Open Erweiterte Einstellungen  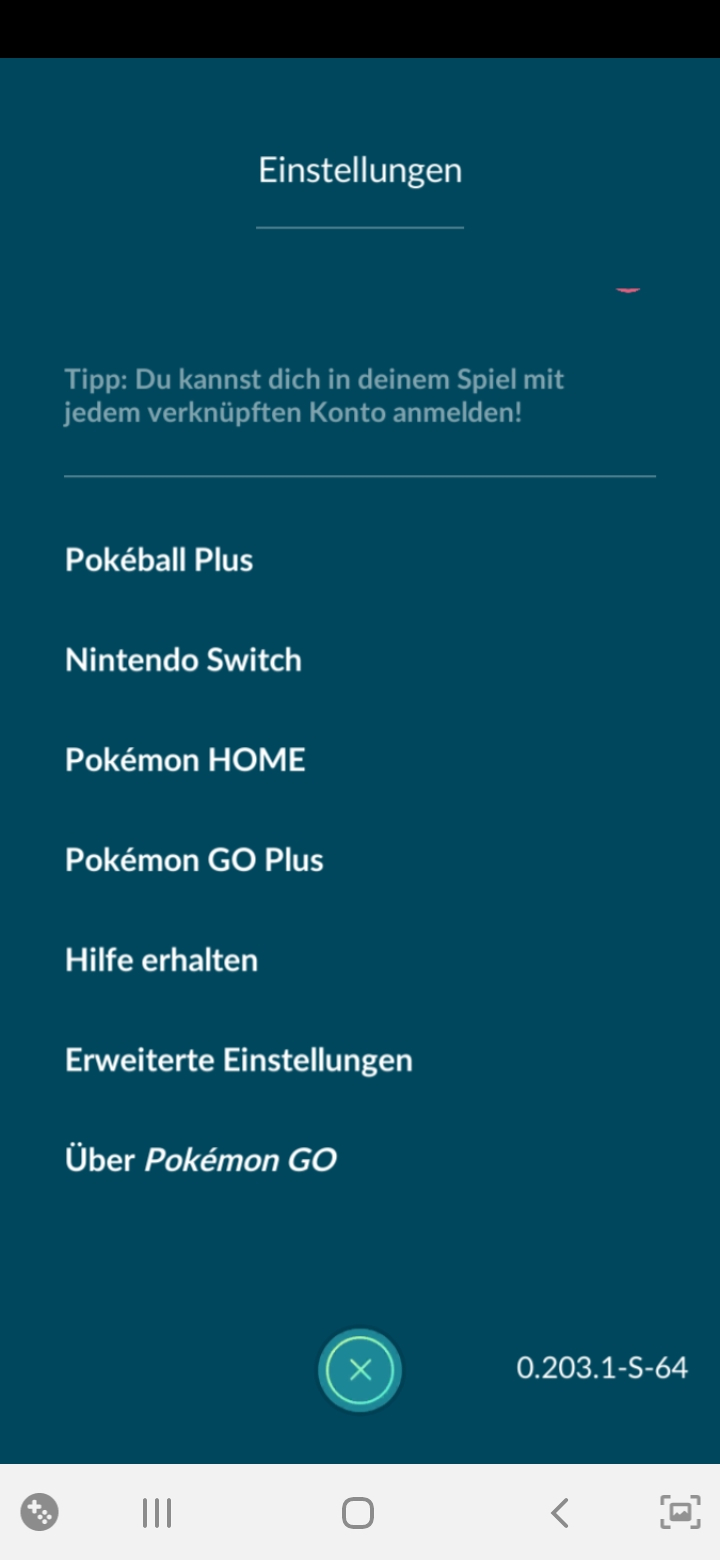pyautogui.click(x=238, y=1060)
